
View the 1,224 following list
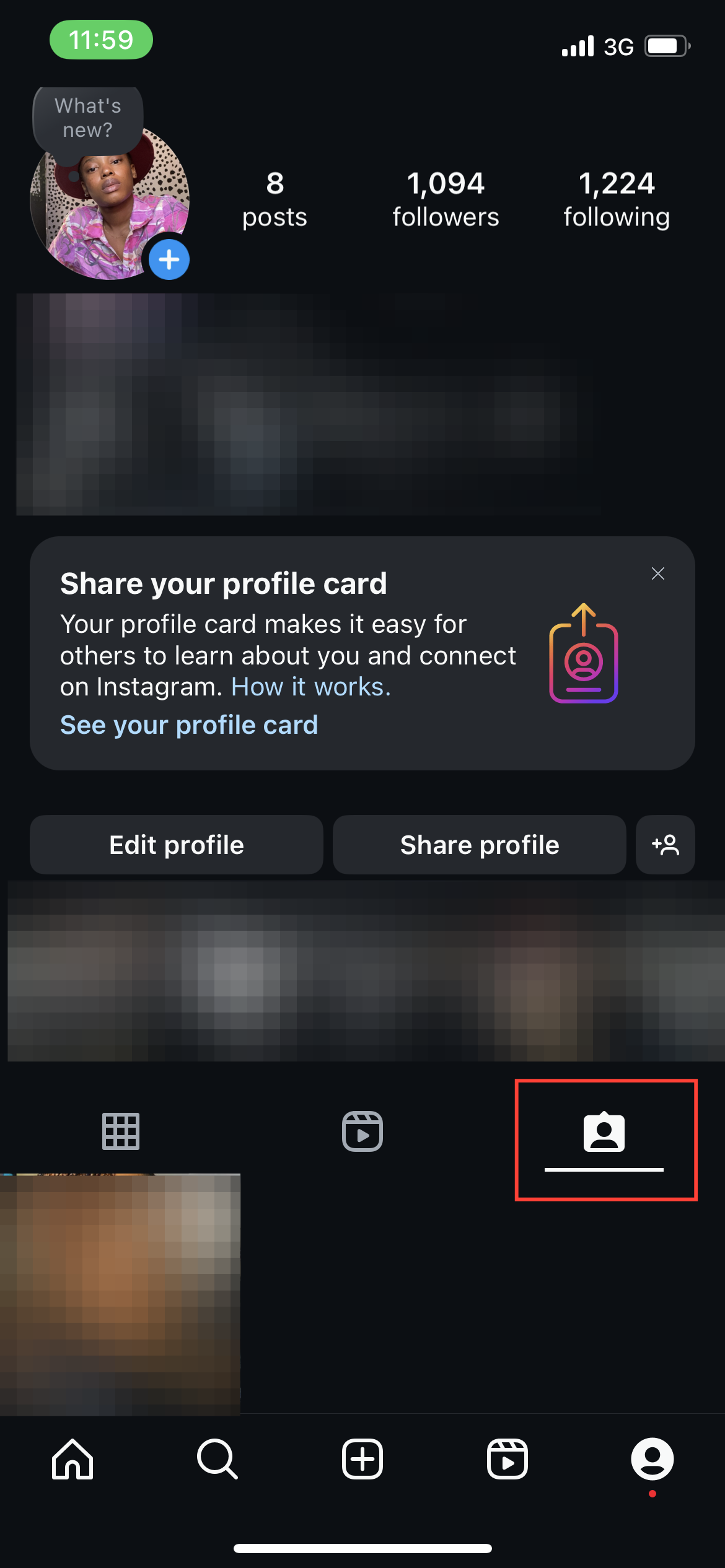(616, 199)
